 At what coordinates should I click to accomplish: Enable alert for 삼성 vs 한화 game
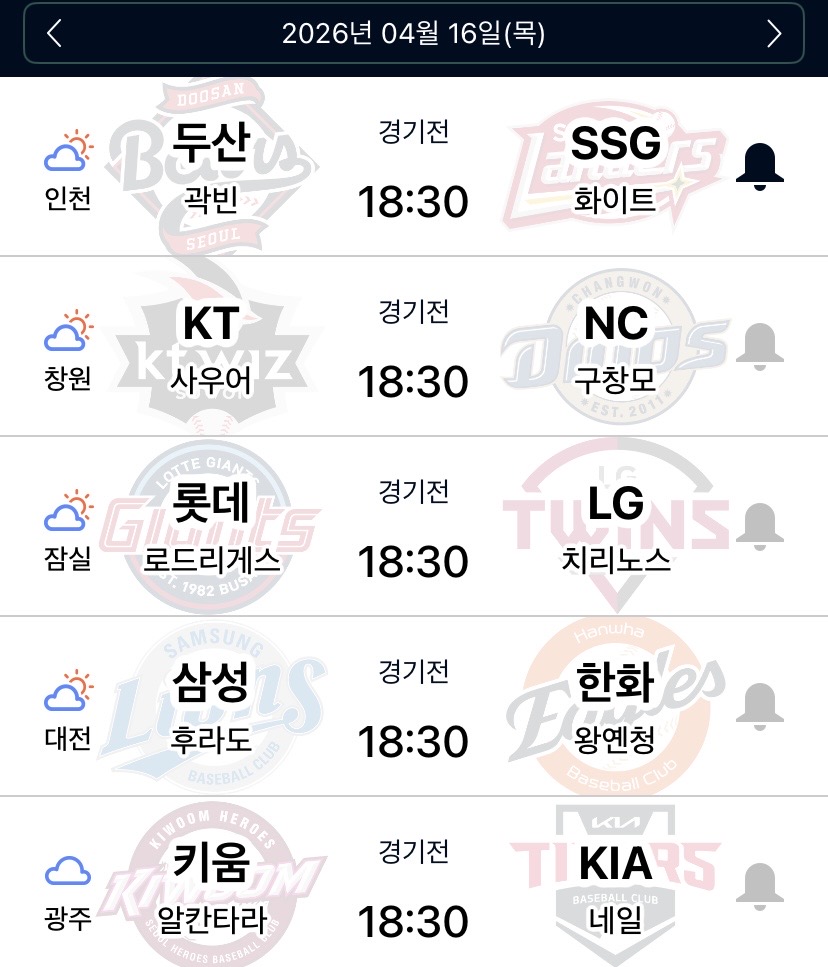pyautogui.click(x=759, y=706)
